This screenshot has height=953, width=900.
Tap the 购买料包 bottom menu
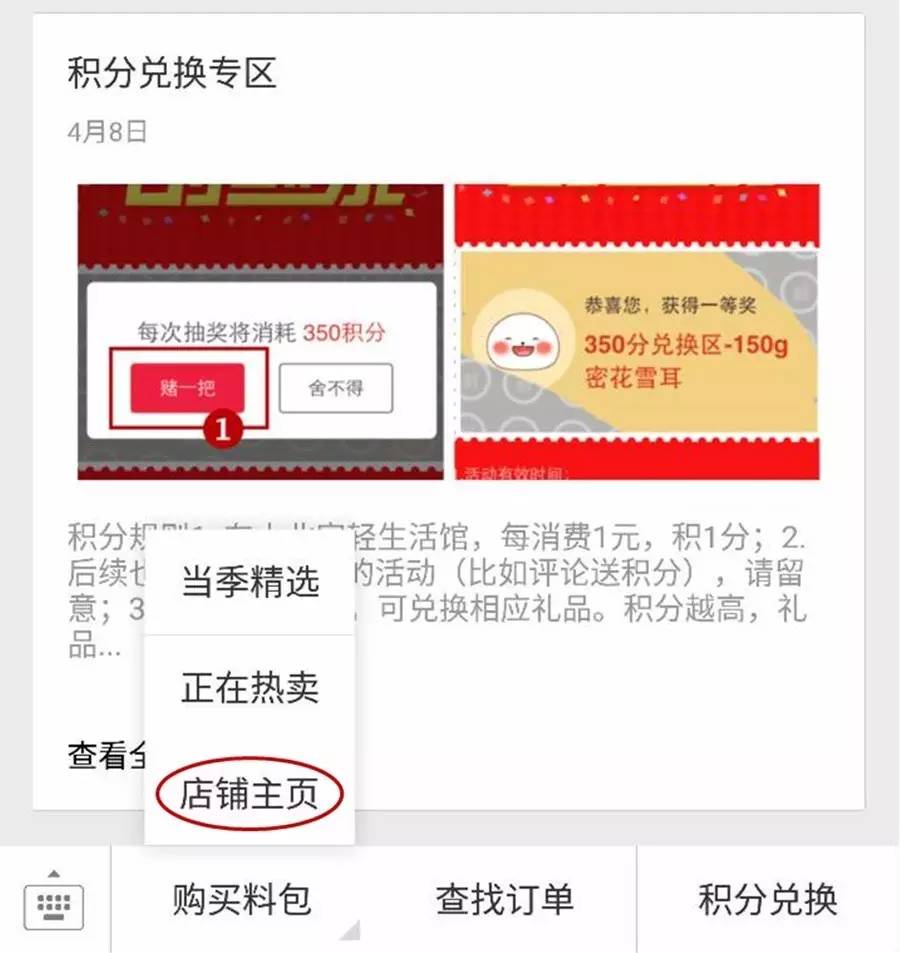241,900
